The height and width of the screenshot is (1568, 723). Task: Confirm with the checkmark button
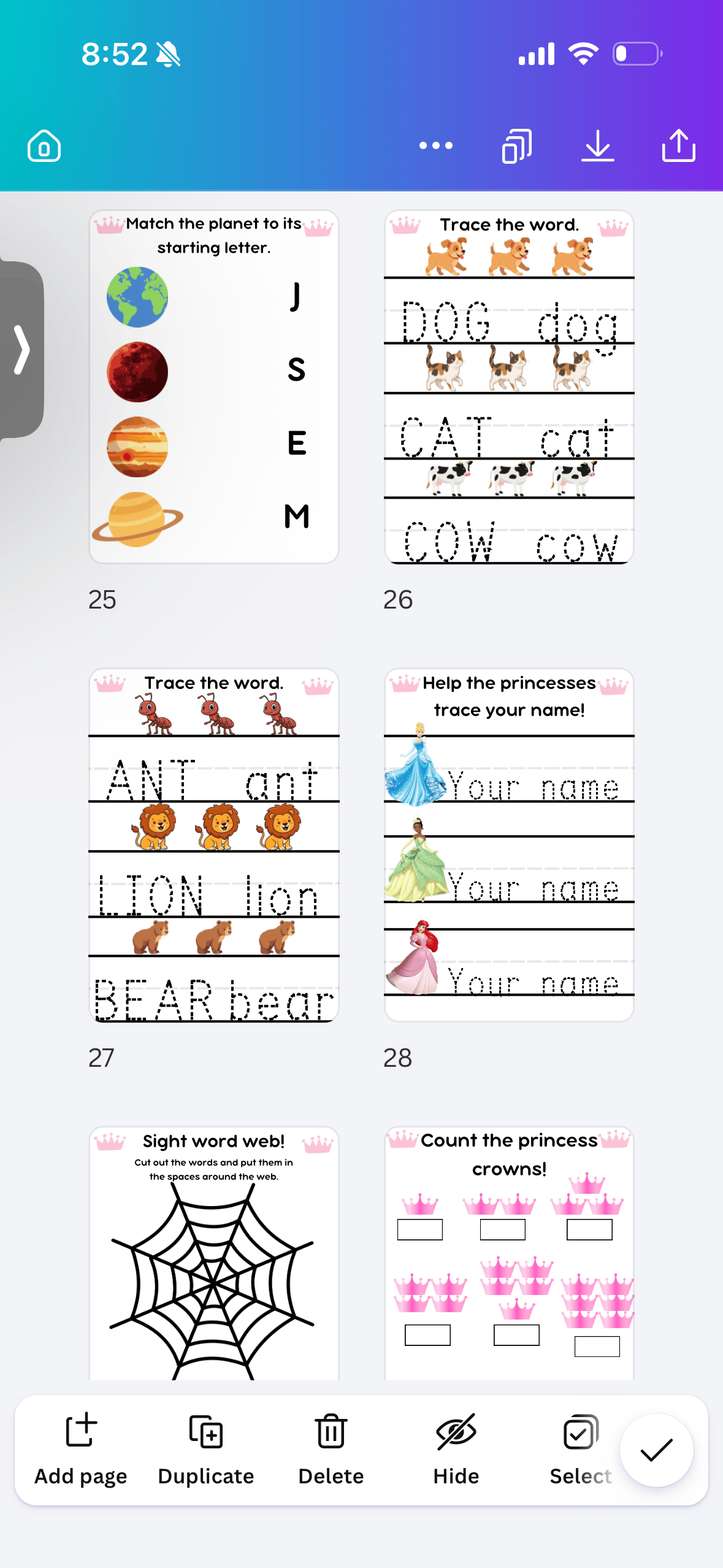point(657,1450)
